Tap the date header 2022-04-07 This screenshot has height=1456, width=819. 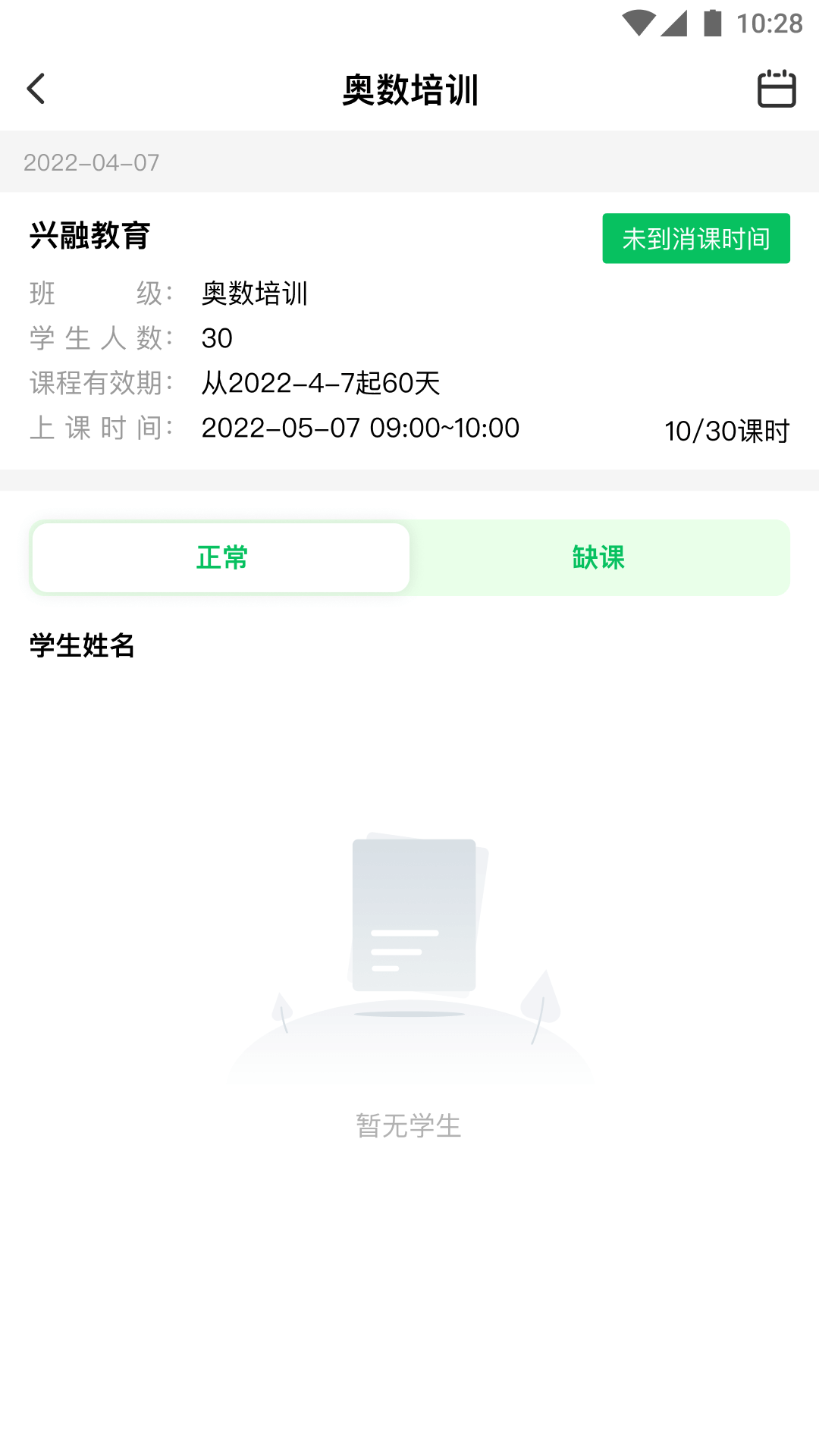click(92, 162)
